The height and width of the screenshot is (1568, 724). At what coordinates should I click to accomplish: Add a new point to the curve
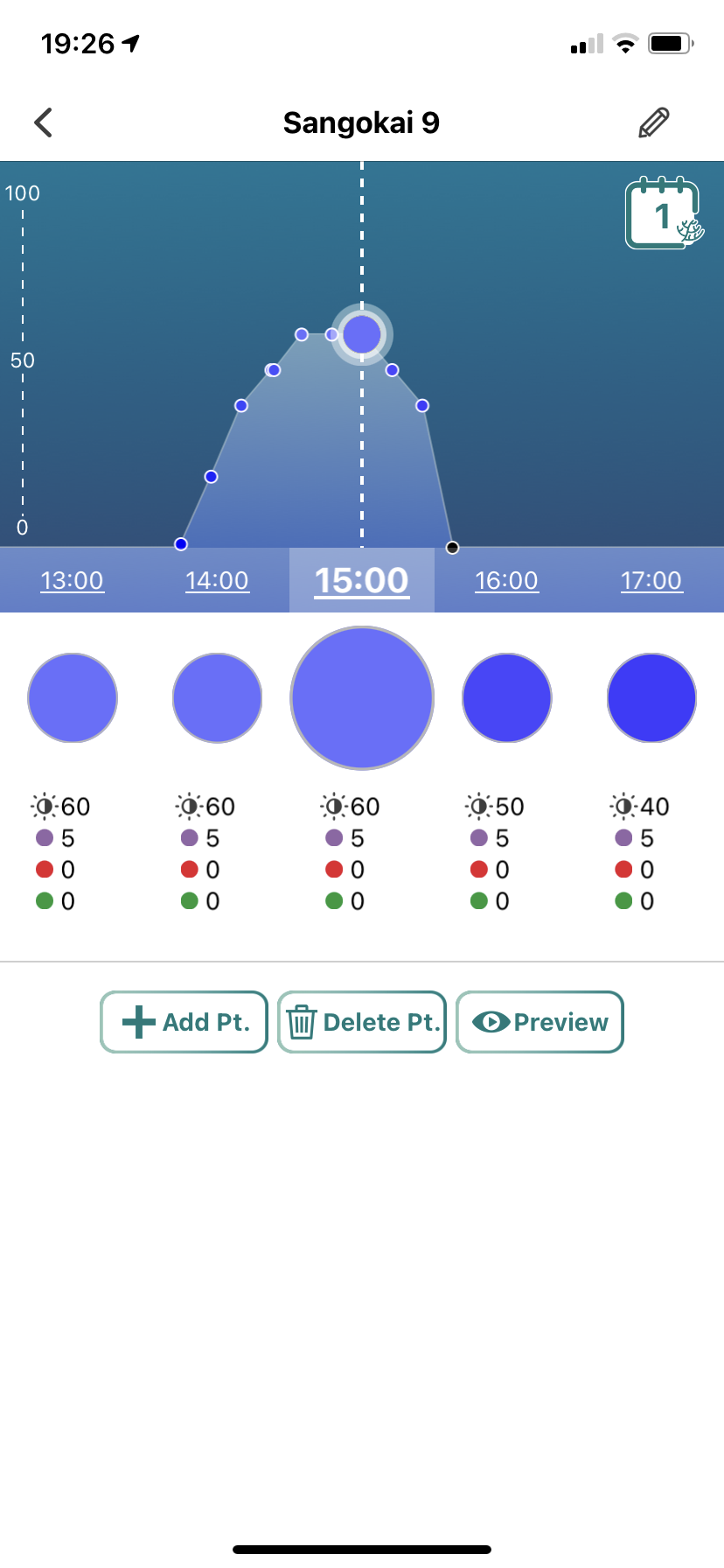click(x=184, y=1022)
